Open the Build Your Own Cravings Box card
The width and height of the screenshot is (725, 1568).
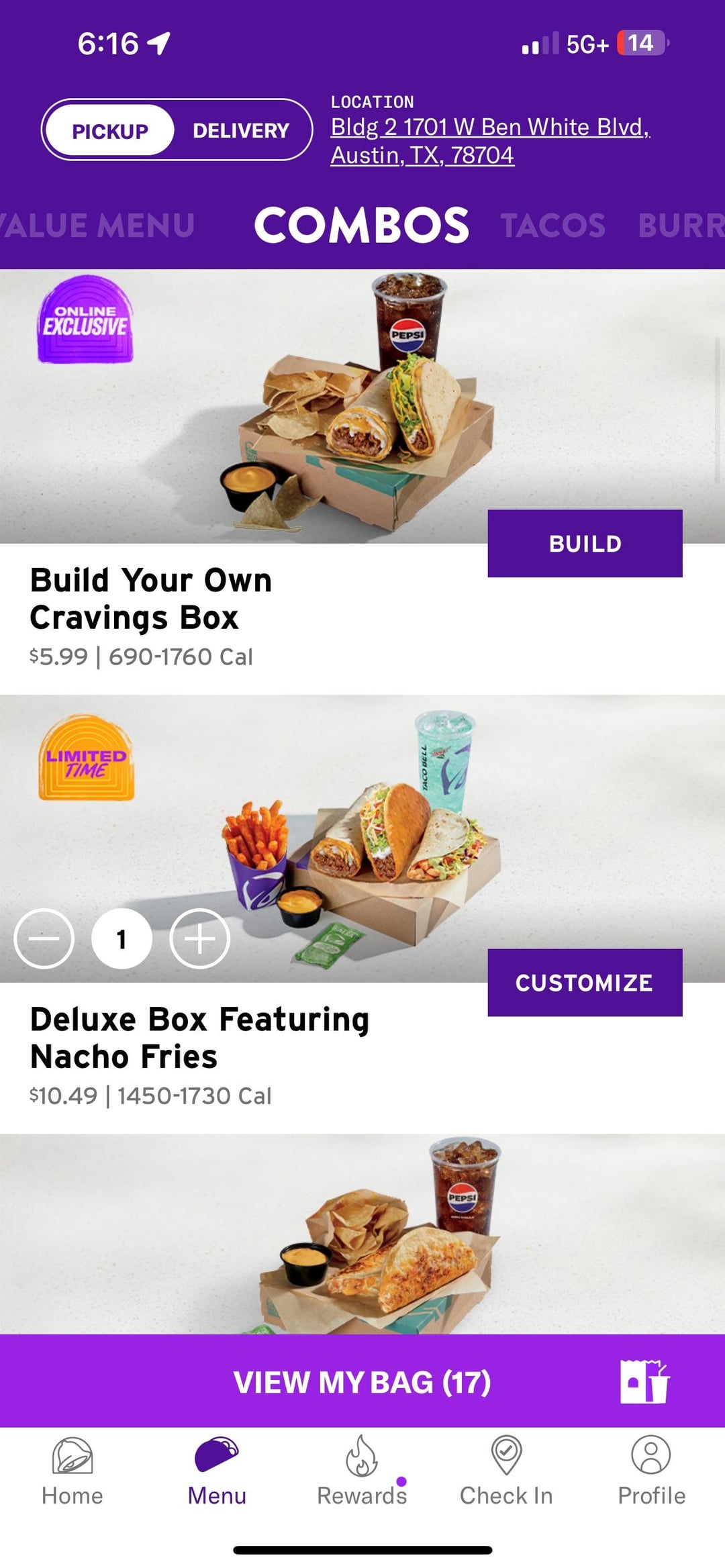click(151, 599)
